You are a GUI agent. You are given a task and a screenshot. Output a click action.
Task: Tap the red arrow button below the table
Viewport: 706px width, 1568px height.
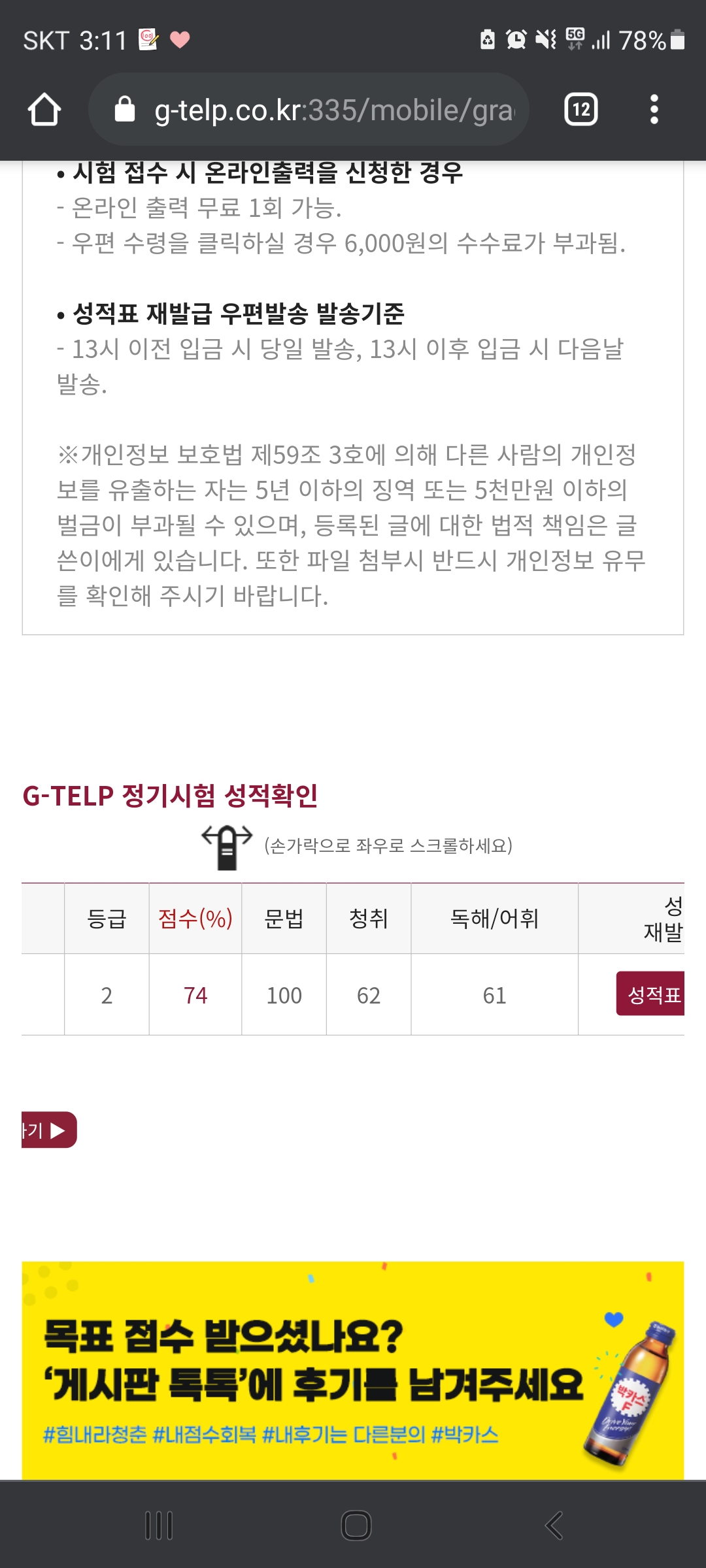tap(49, 1130)
